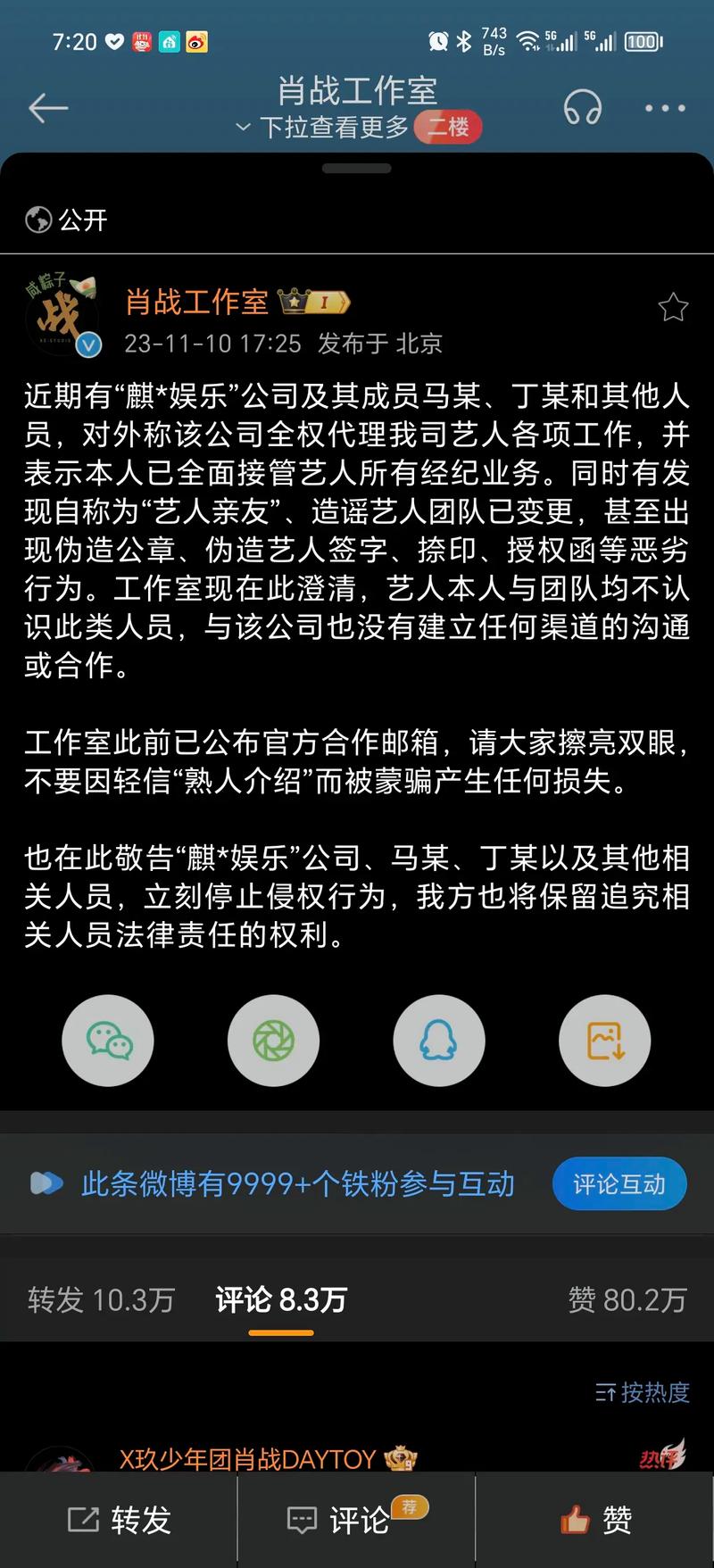Tap the 评论互动 button

pyautogui.click(x=619, y=1183)
